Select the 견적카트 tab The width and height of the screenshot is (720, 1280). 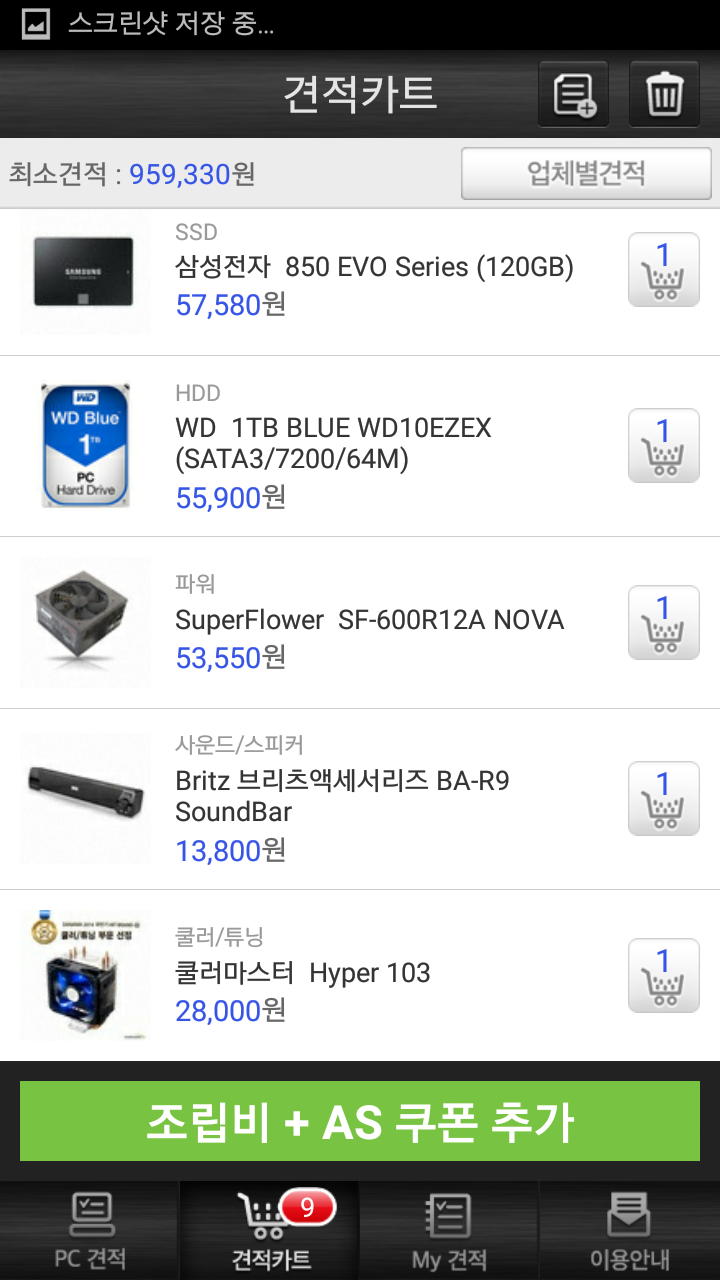click(x=270, y=1231)
